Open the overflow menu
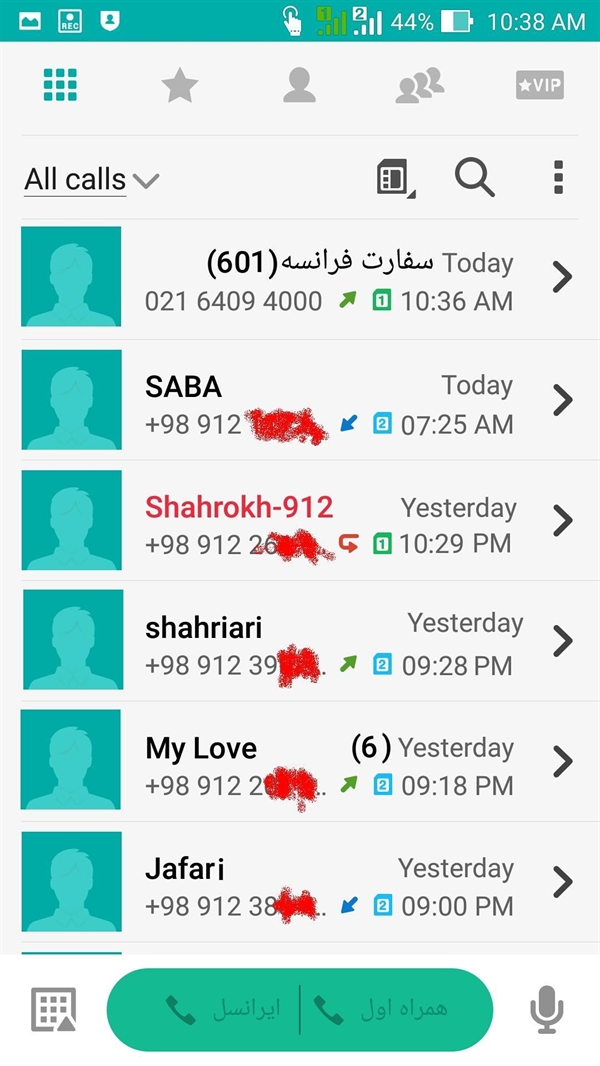 pos(558,178)
